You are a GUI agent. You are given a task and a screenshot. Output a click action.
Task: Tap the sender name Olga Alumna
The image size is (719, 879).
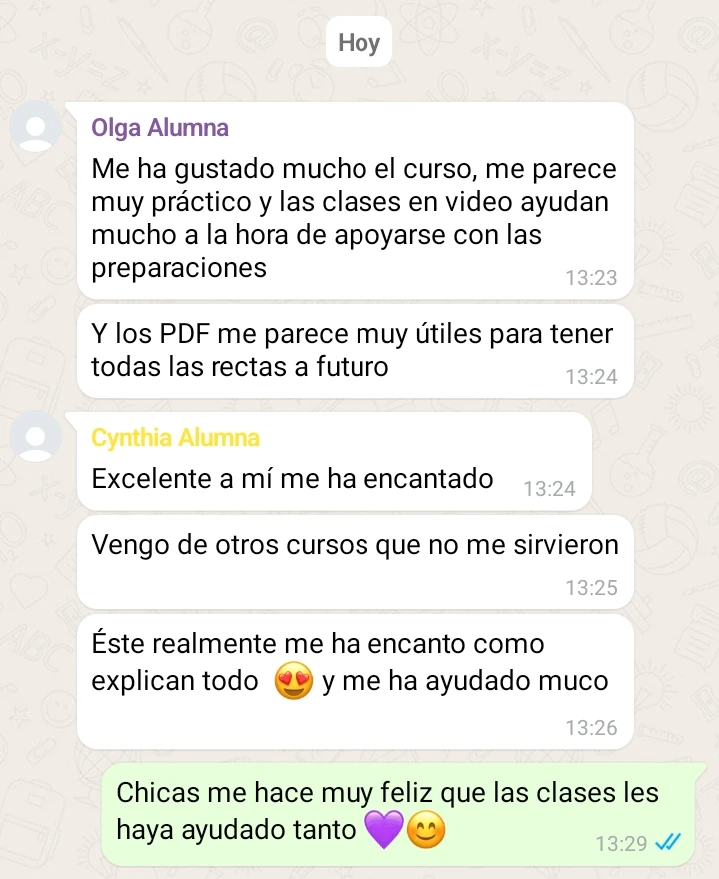160,128
